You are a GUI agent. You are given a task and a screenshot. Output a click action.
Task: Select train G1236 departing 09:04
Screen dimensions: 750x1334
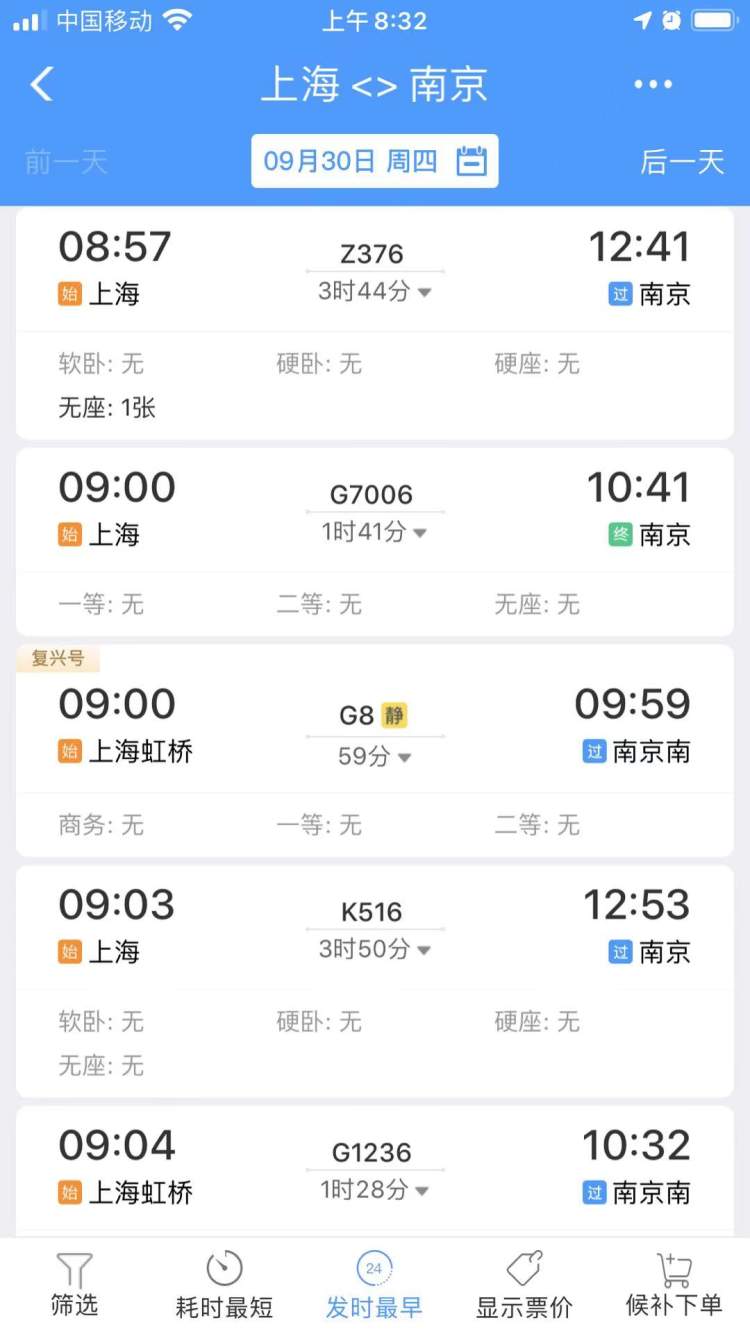pyautogui.click(x=375, y=1172)
